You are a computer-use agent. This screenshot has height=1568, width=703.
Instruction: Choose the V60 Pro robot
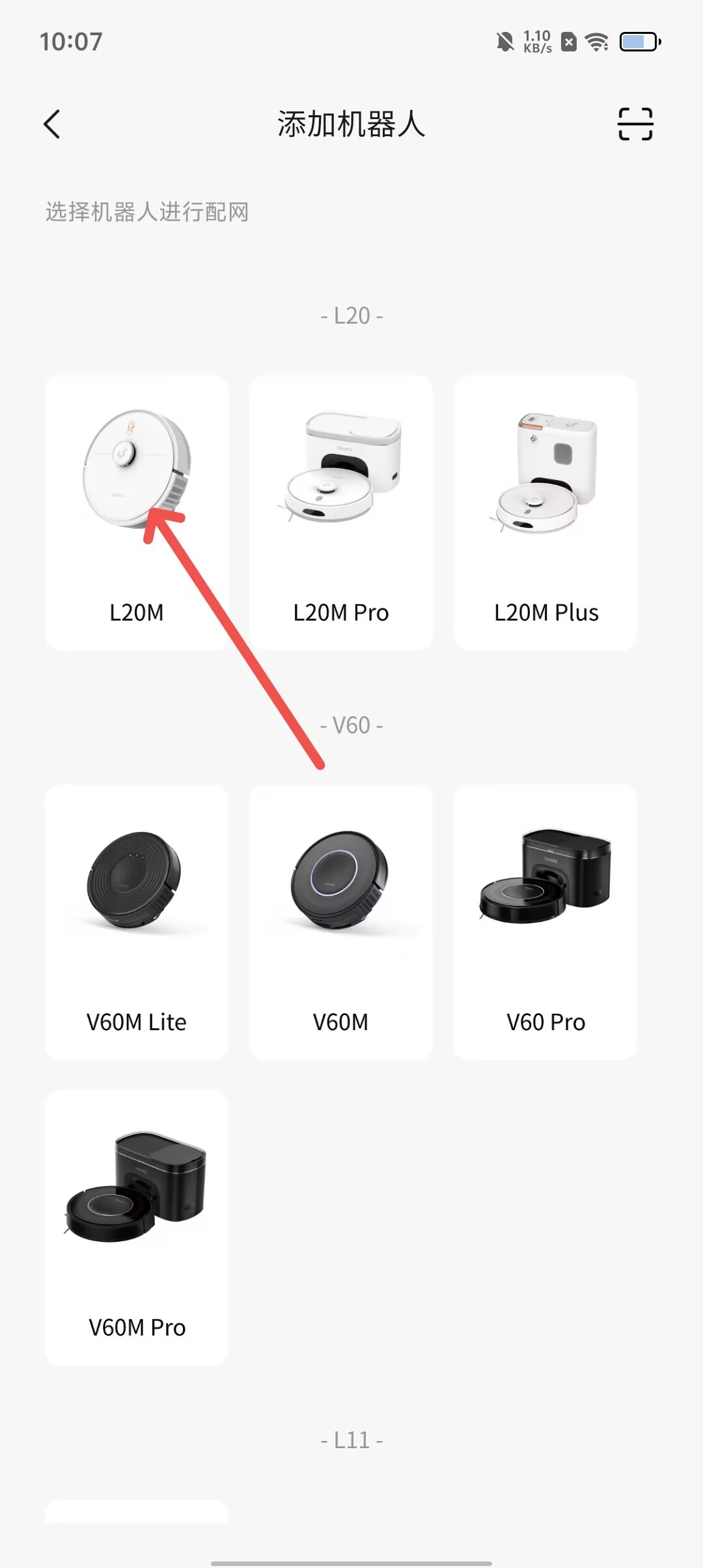[545, 922]
